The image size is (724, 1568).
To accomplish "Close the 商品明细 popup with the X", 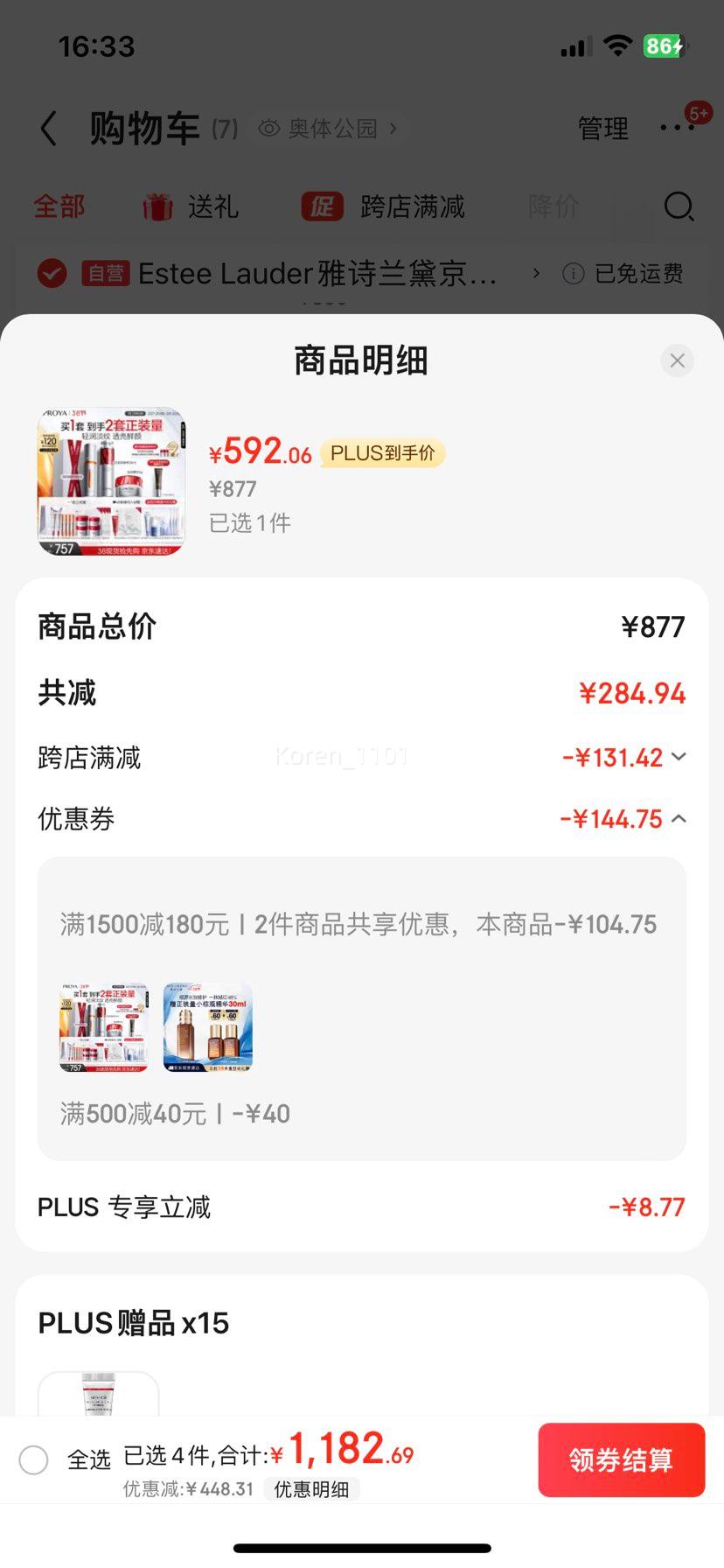I will click(677, 360).
